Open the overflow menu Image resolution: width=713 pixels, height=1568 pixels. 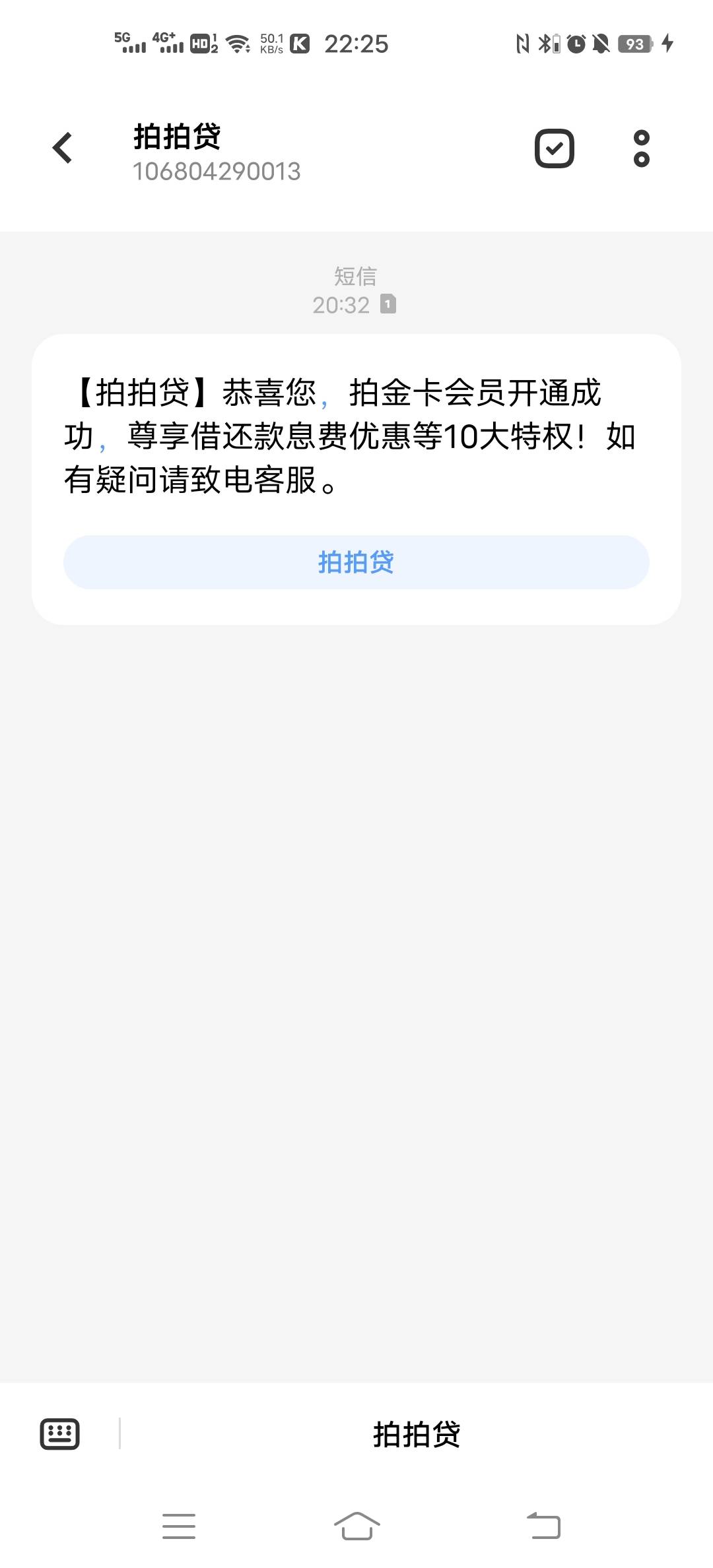641,148
